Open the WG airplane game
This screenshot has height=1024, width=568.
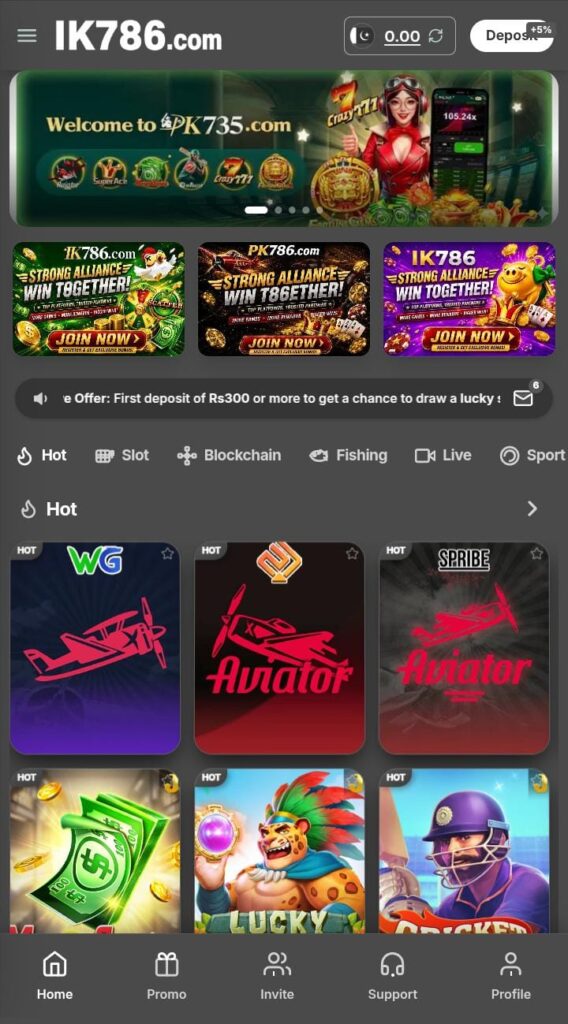coord(95,648)
